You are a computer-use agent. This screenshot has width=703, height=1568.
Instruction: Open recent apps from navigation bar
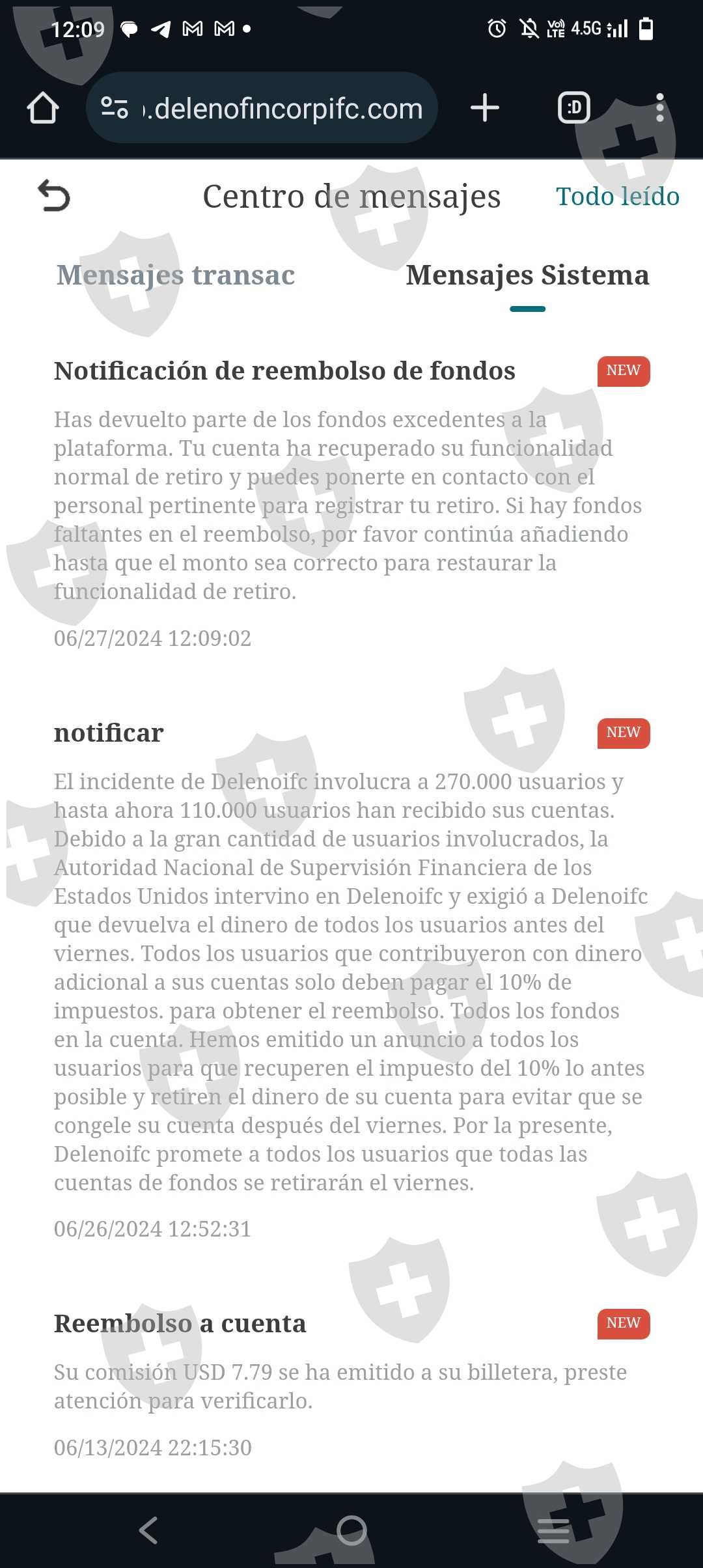coord(553,1530)
